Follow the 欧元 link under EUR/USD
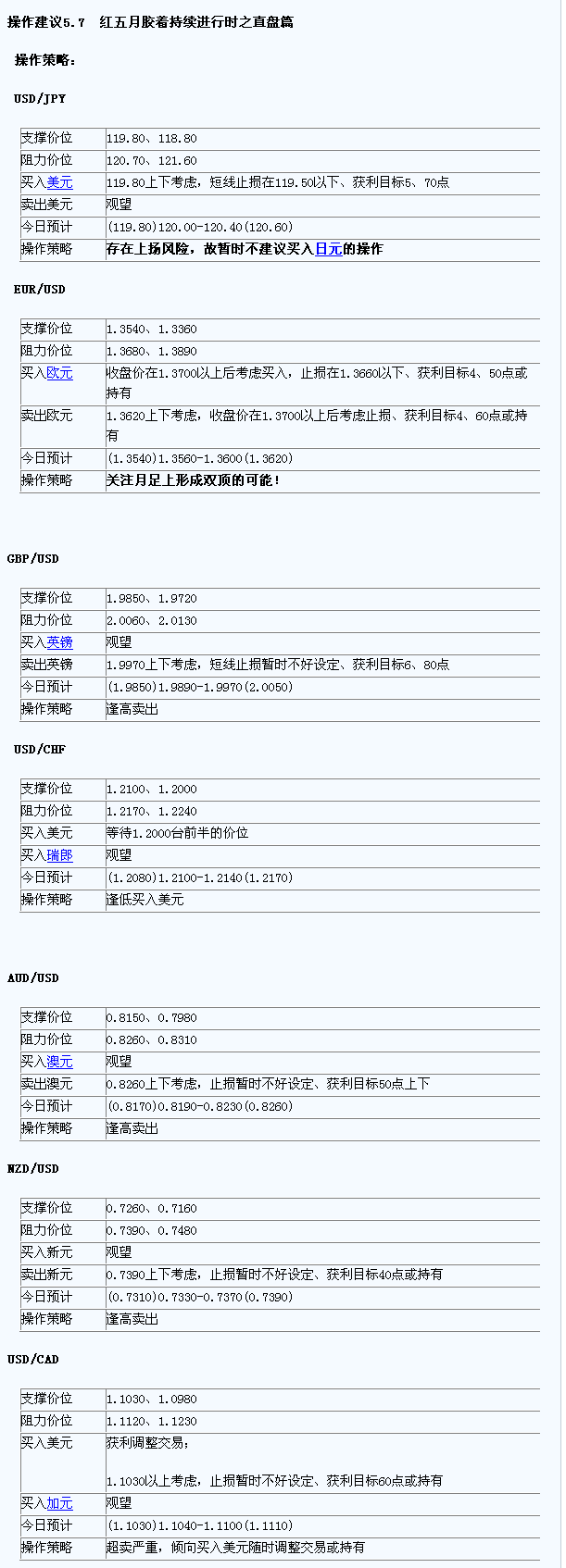This screenshot has width=566, height=1568. (59, 373)
